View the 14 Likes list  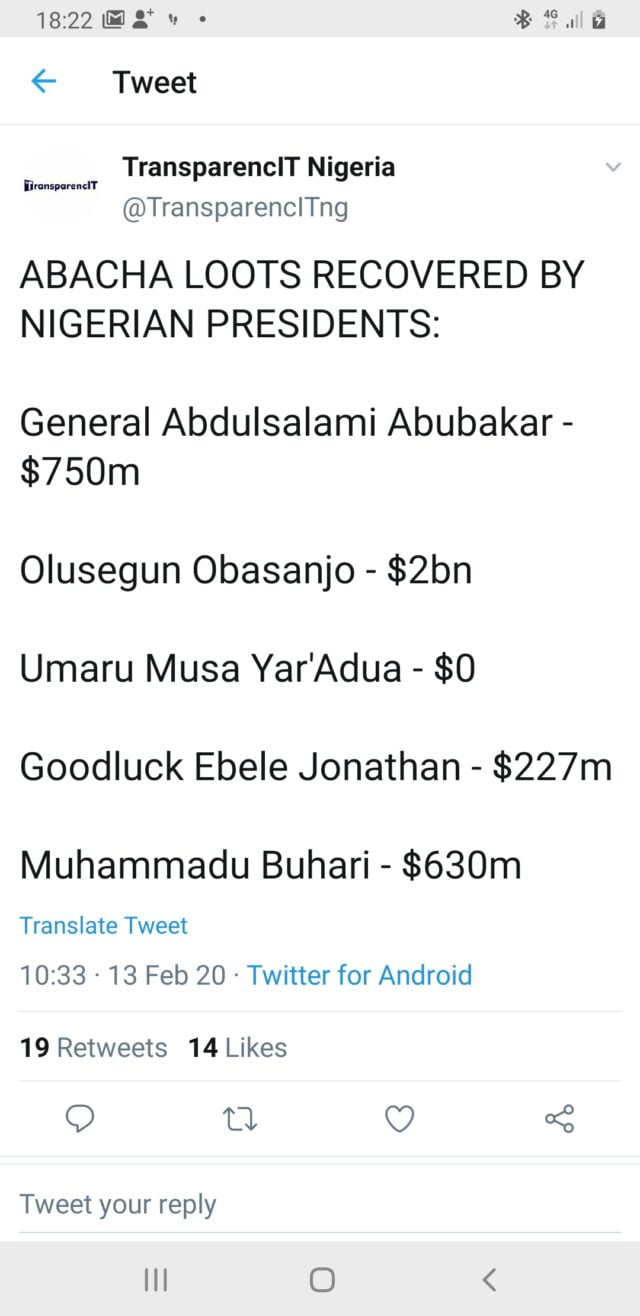pos(238,1047)
